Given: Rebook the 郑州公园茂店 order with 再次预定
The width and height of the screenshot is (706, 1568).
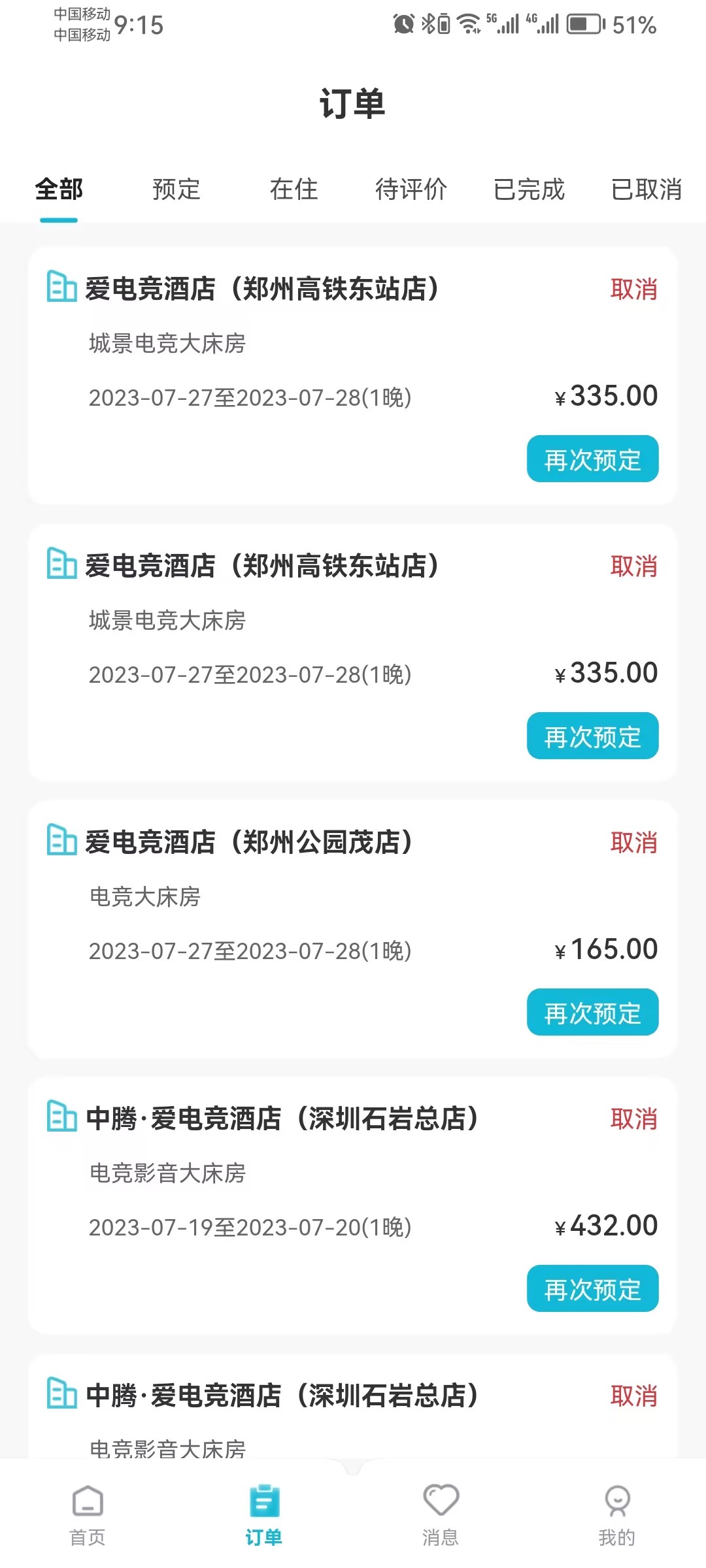Looking at the screenshot, I should tap(592, 1012).
